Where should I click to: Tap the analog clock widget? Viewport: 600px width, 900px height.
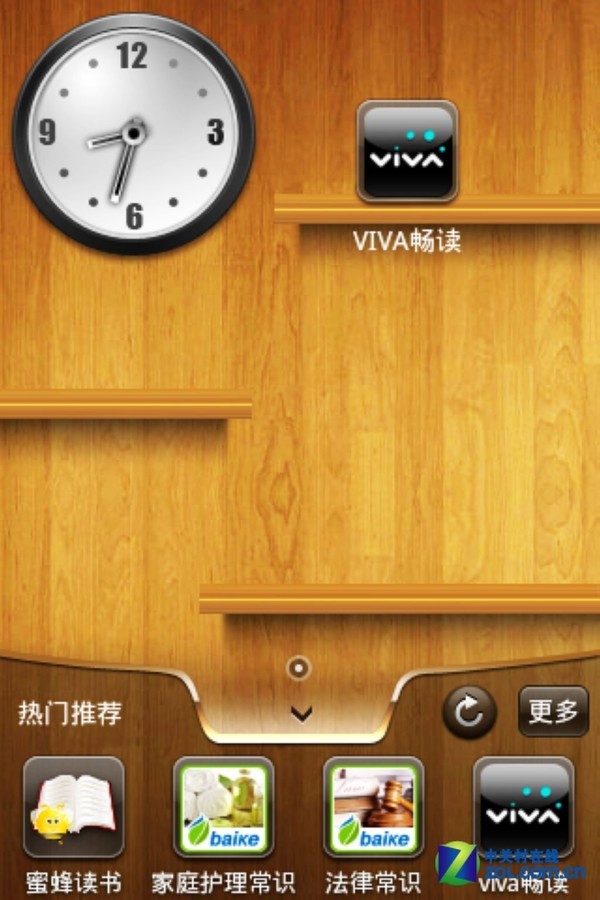point(133,134)
